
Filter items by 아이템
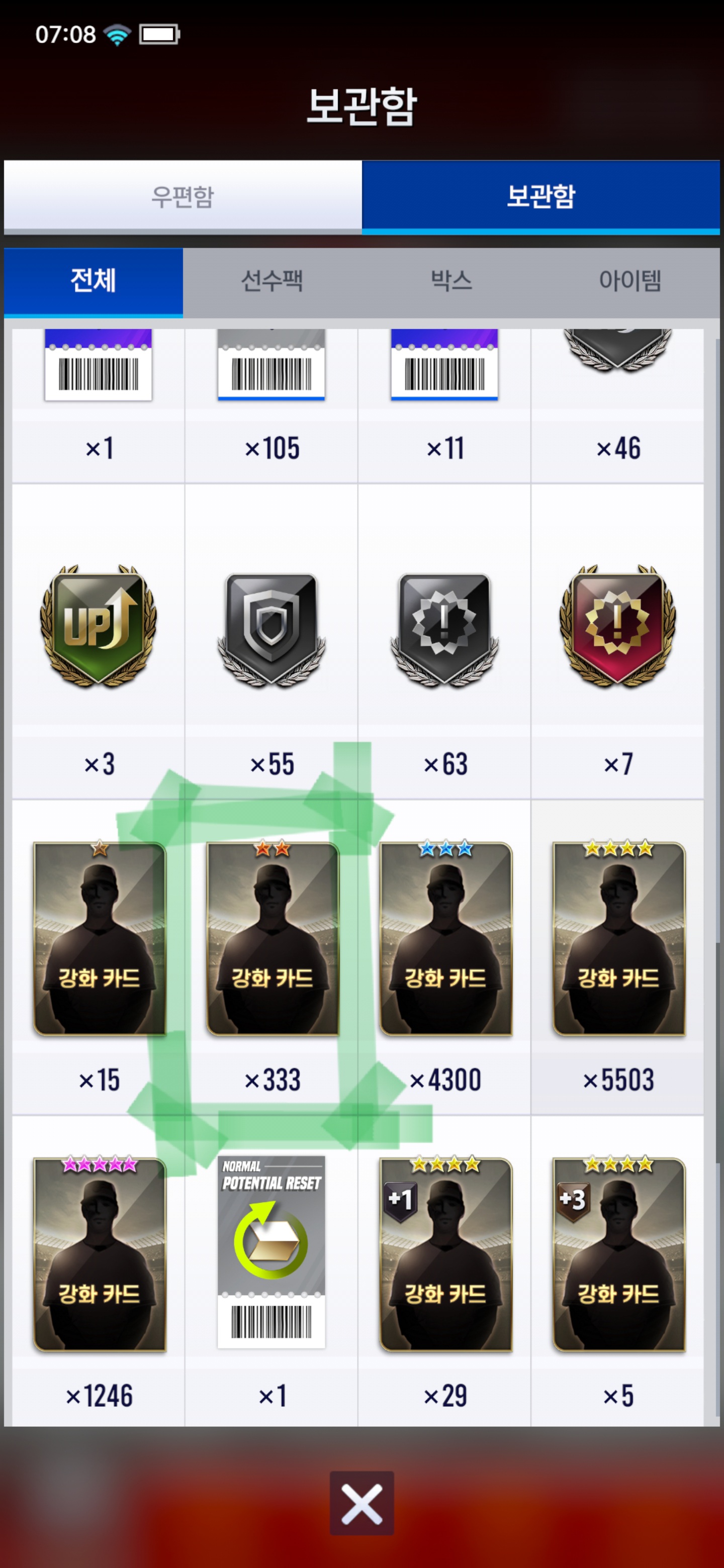pyautogui.click(x=629, y=281)
